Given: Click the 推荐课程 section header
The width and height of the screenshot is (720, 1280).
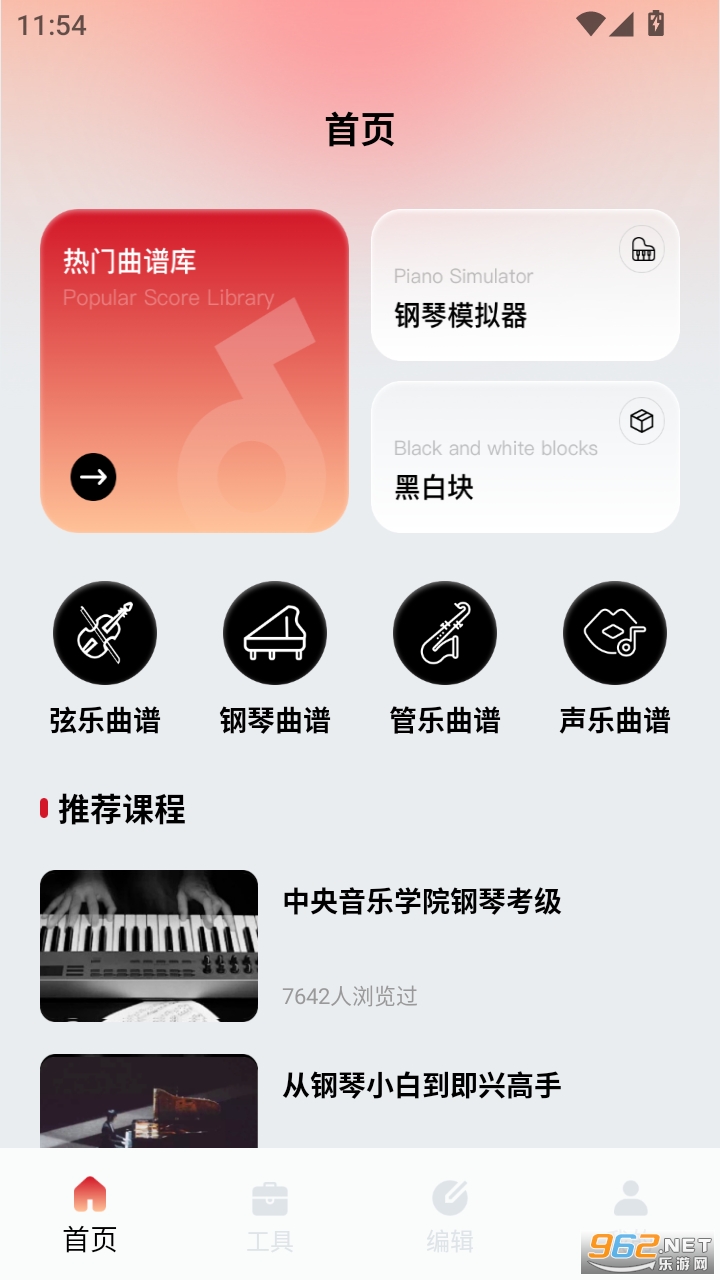Looking at the screenshot, I should (120, 812).
